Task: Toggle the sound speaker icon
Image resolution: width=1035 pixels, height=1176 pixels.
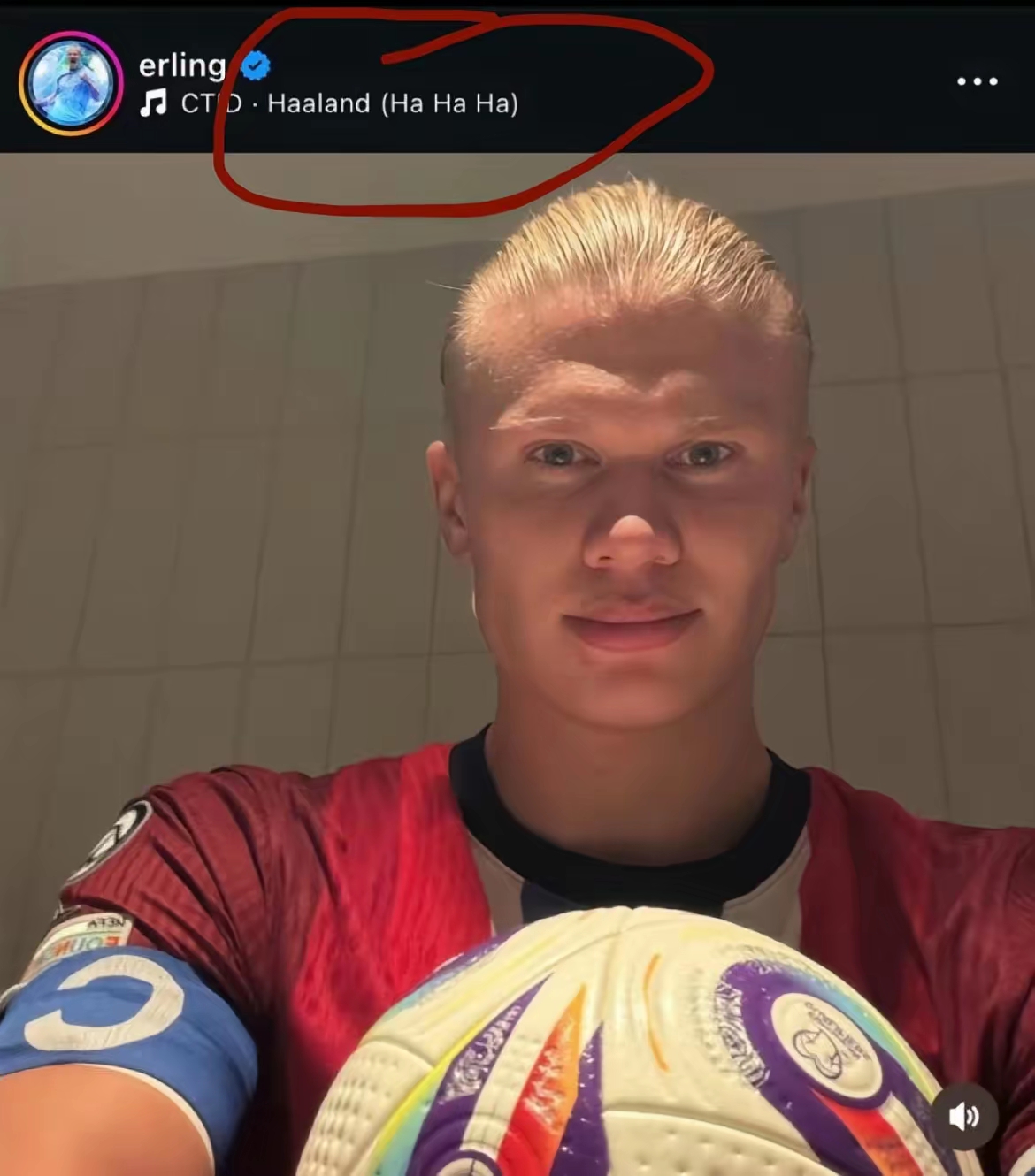Action: [963, 1117]
